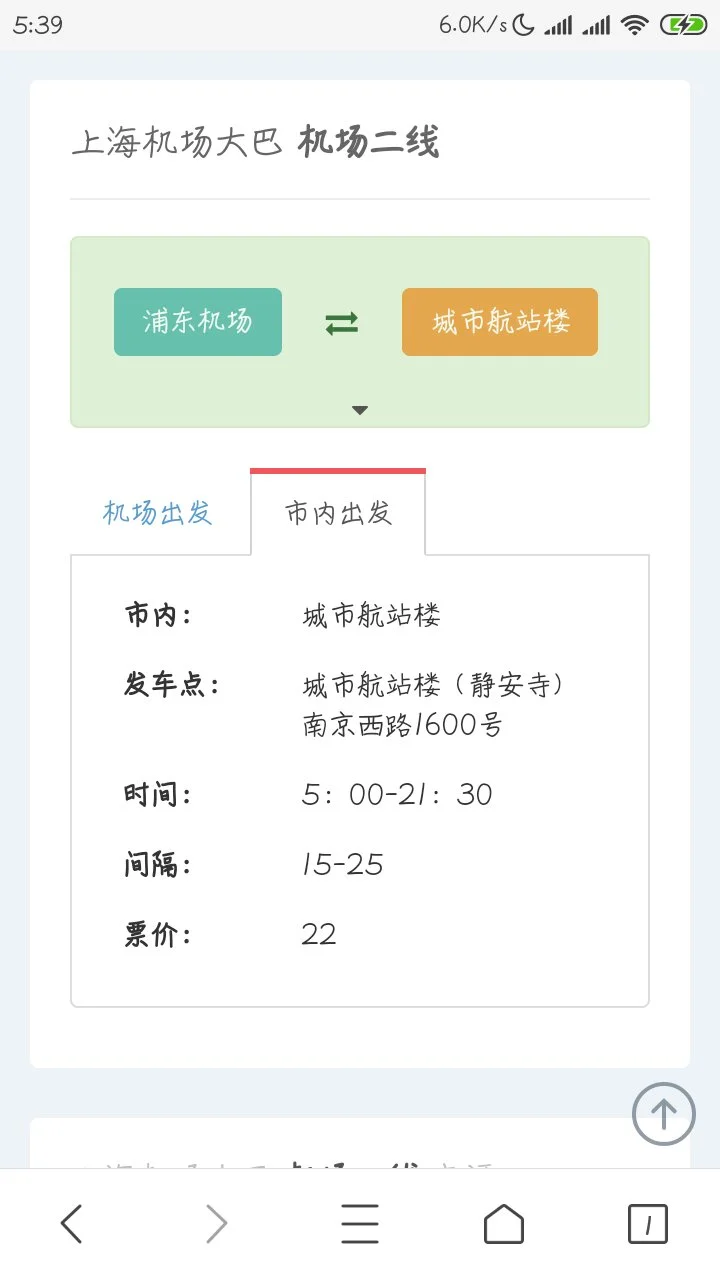The width and height of the screenshot is (720, 1280).
Task: Tap the home icon in navigation bar
Action: 503,1222
